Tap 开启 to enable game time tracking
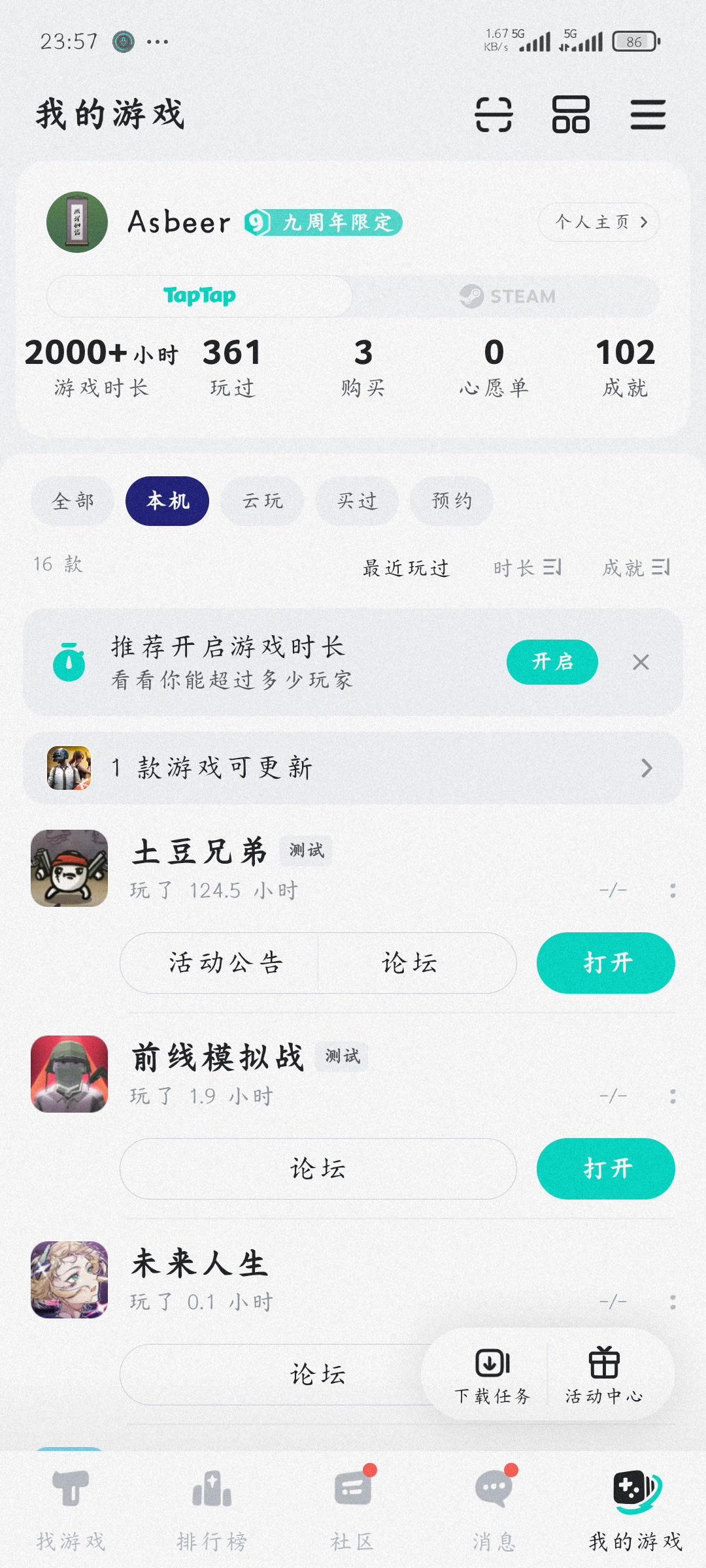 [552, 662]
